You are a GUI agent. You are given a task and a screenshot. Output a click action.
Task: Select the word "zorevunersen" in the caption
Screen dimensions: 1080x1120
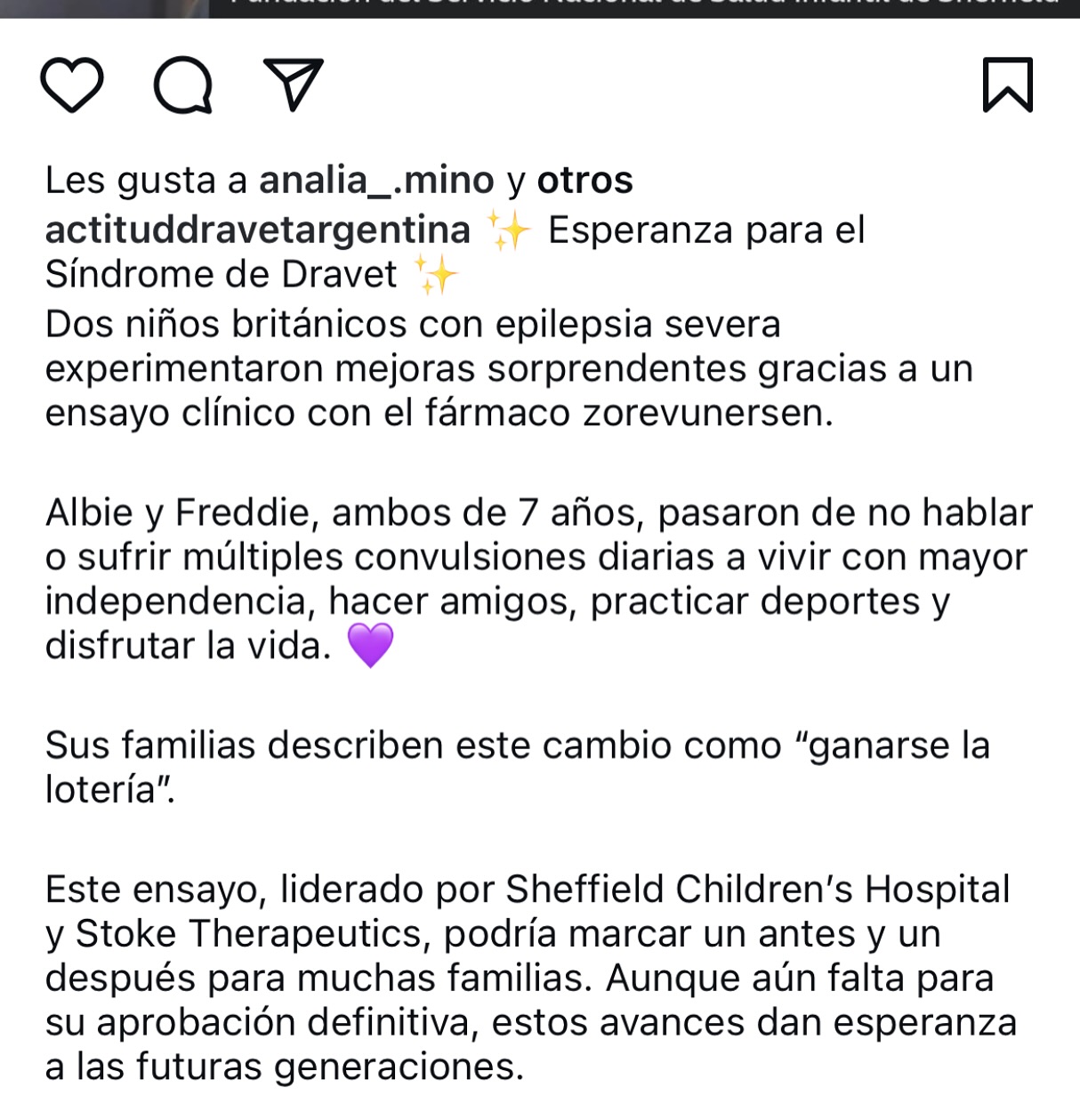click(706, 411)
